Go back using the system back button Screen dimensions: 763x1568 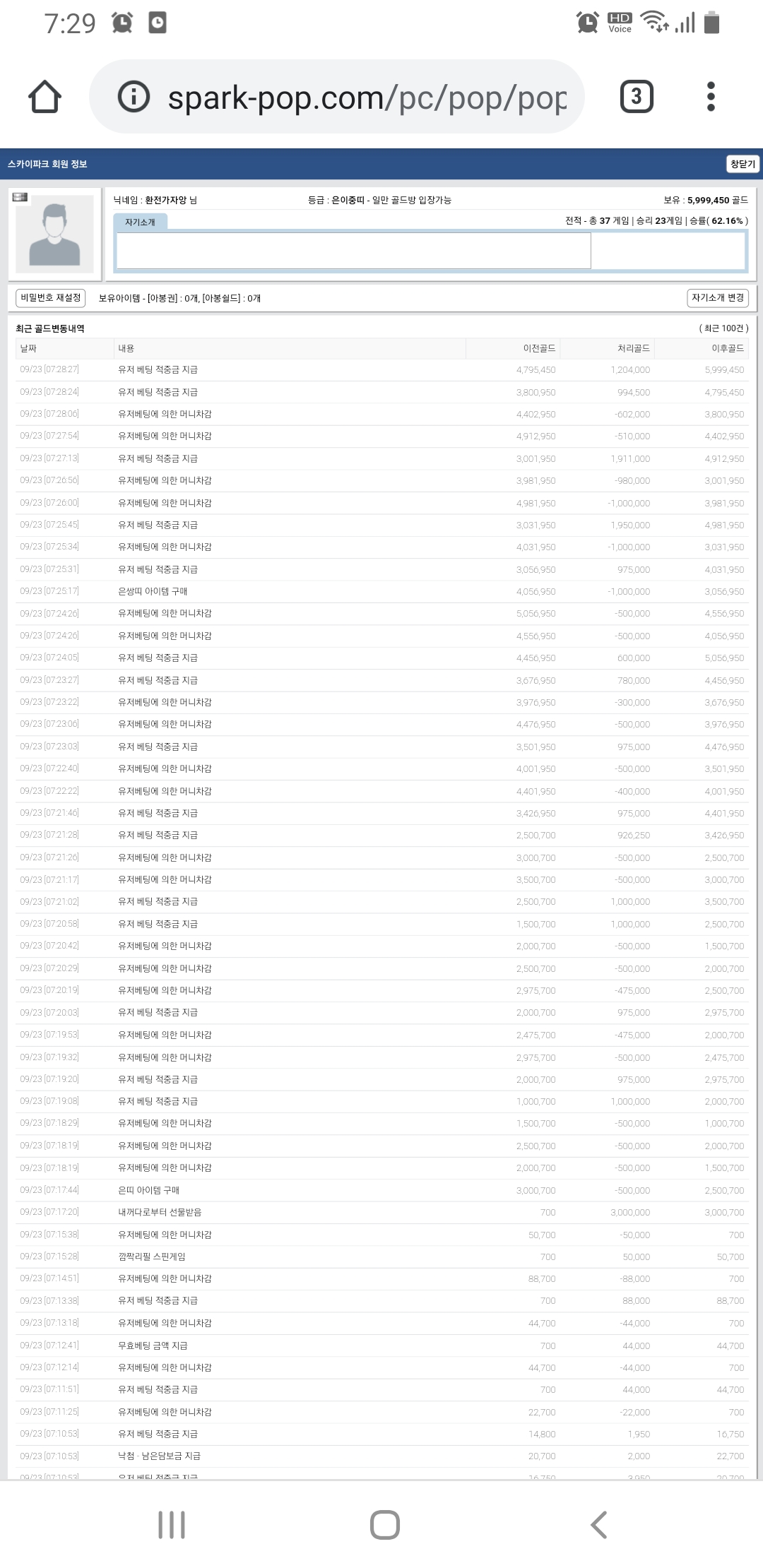[x=598, y=1525]
